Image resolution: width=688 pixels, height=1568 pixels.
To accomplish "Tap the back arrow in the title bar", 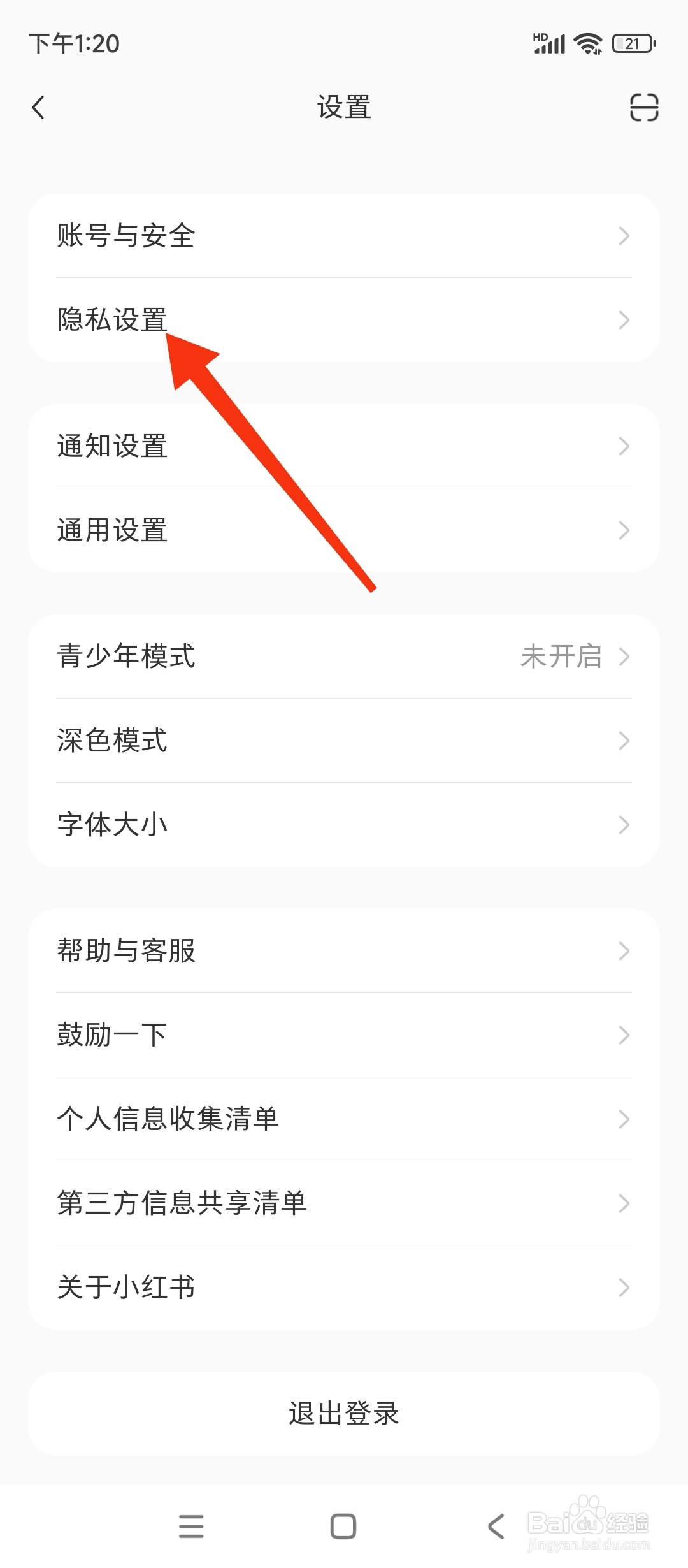I will tap(38, 107).
